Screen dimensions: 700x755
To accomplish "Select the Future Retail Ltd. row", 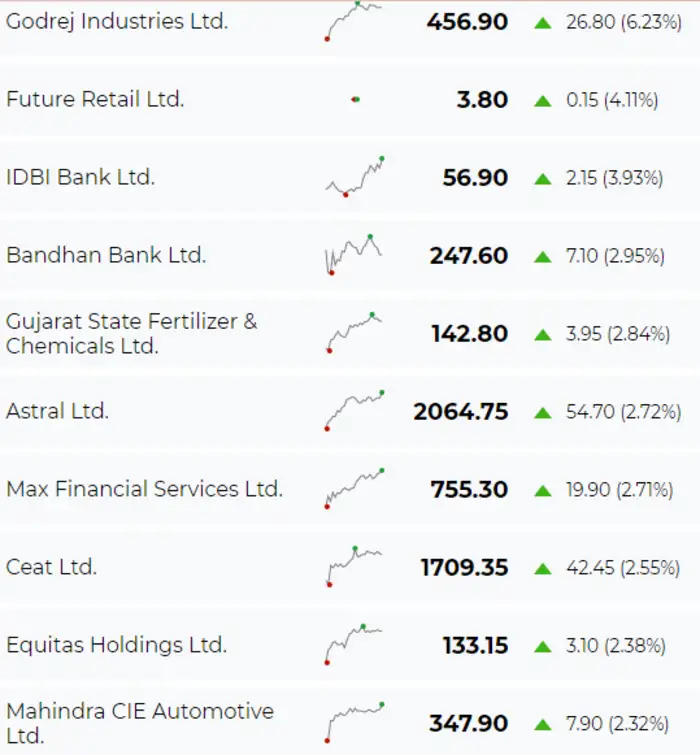I will click(x=95, y=99).
